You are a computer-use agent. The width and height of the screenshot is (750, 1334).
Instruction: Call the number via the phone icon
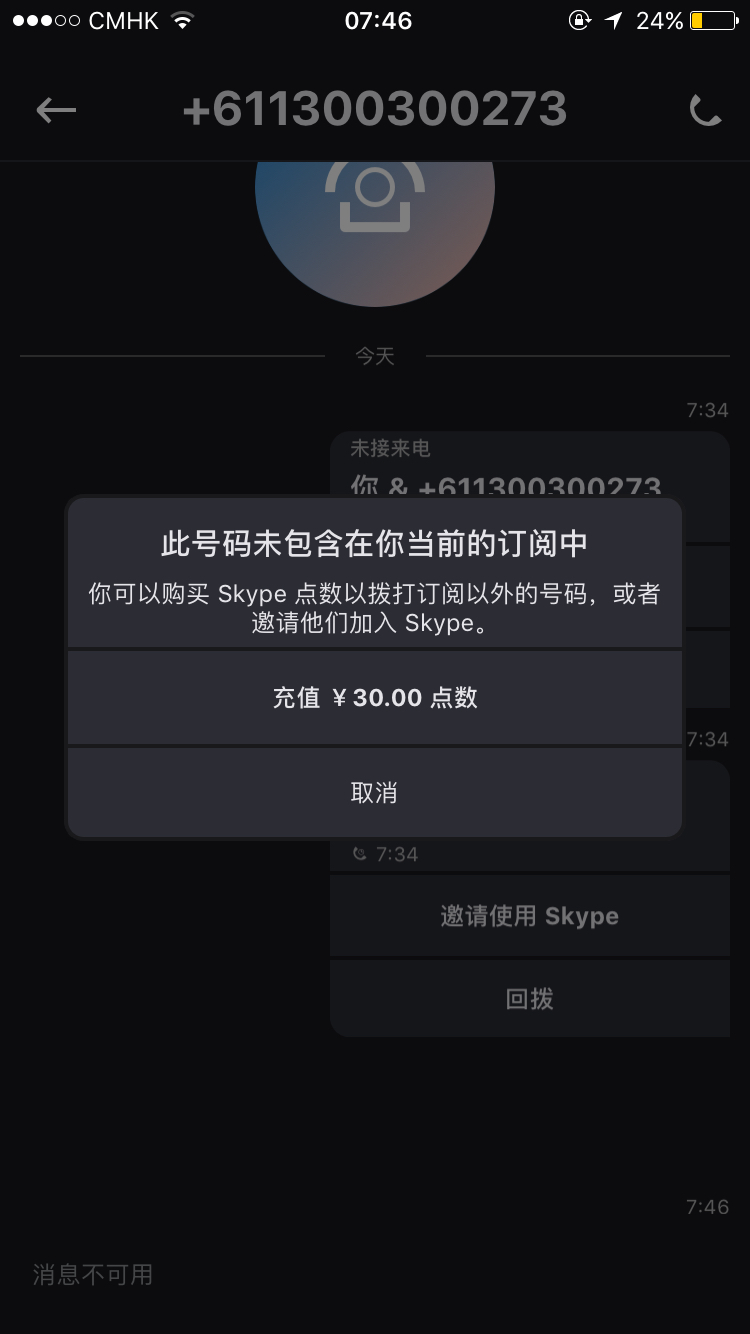705,110
